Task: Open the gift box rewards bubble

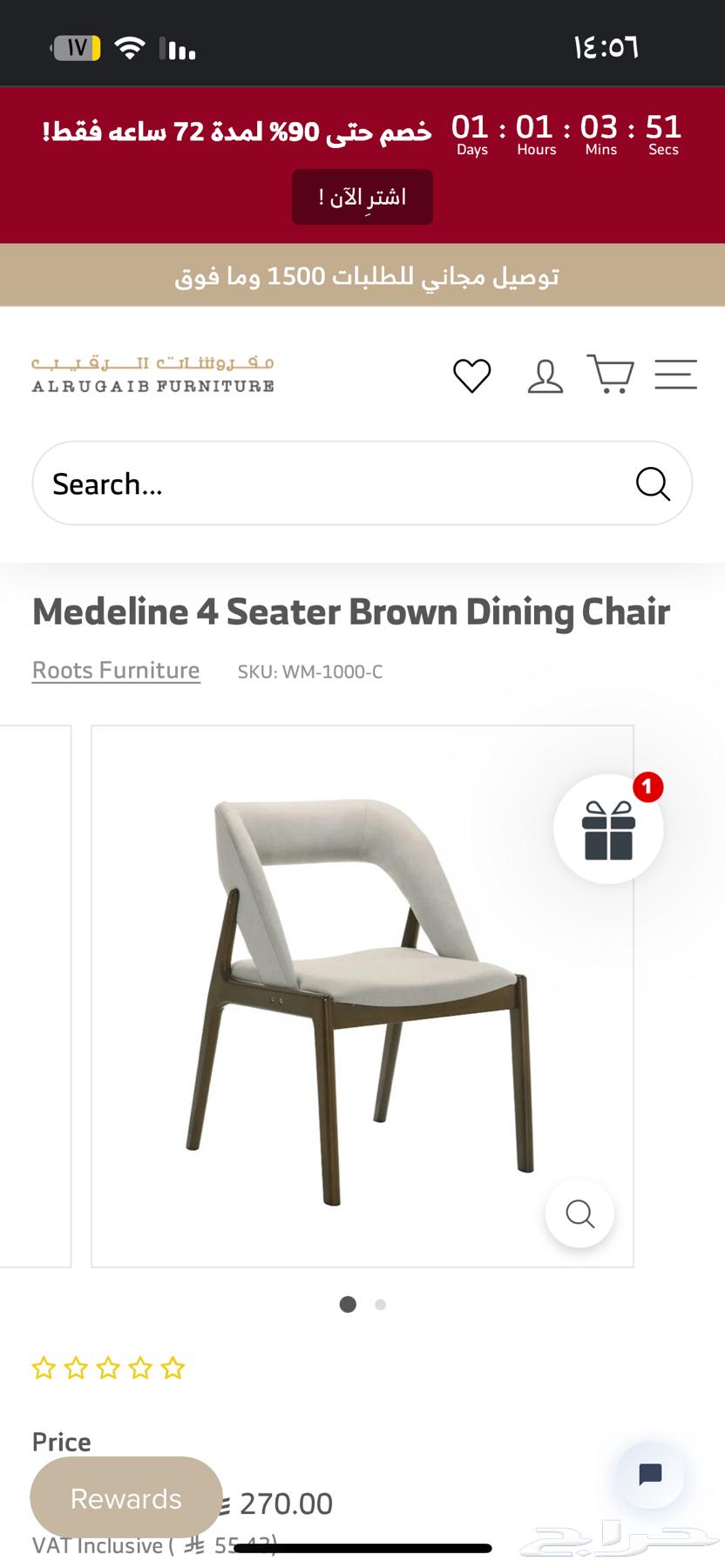Action: (x=608, y=828)
